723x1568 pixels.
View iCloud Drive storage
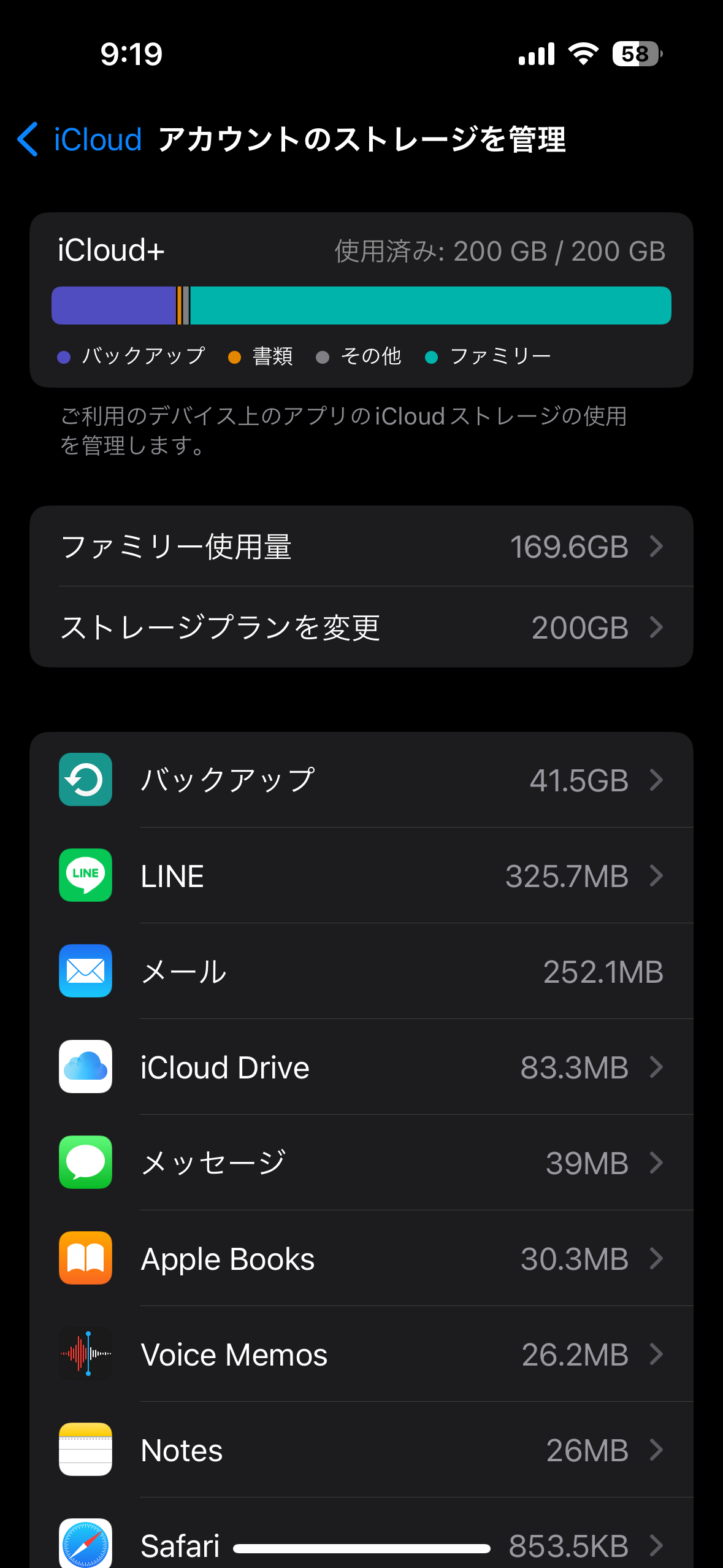[361, 1067]
